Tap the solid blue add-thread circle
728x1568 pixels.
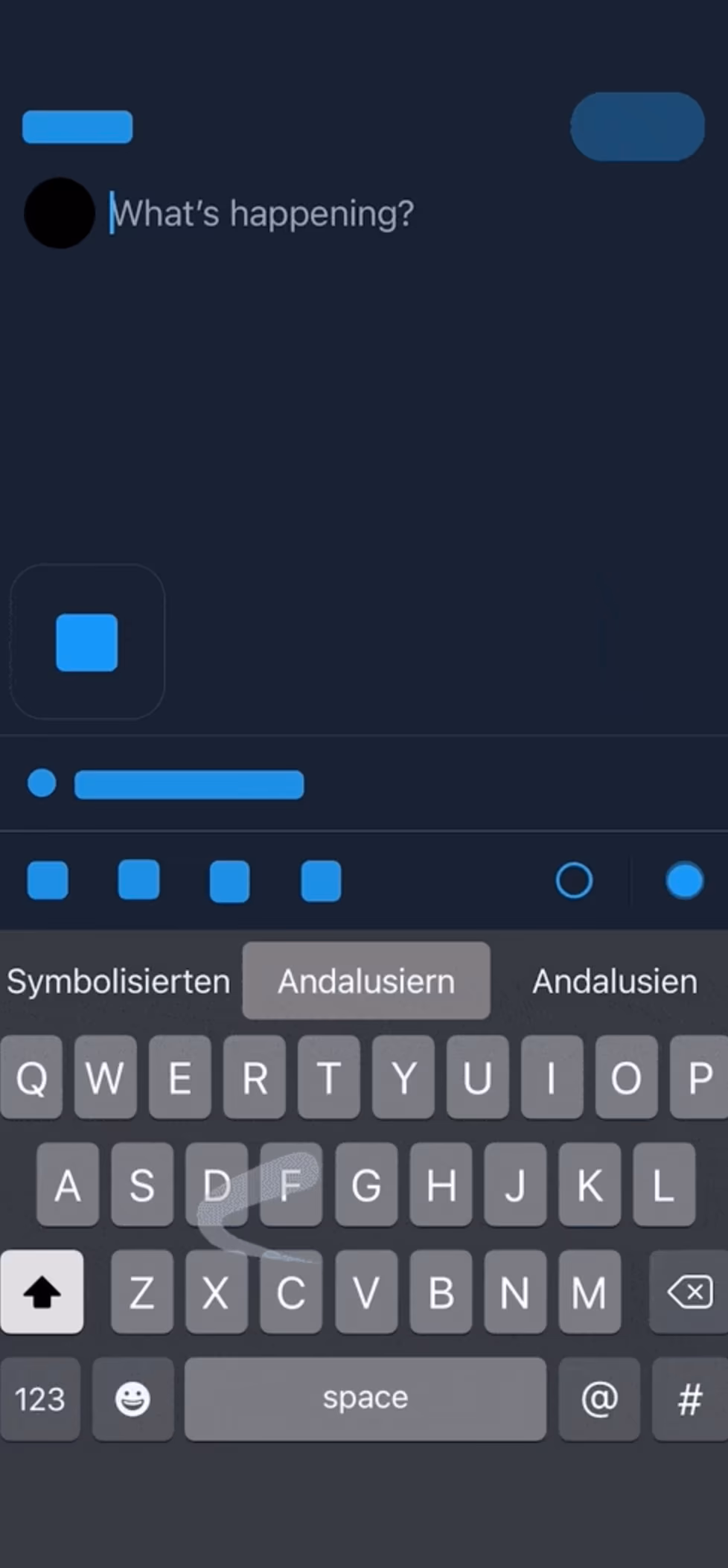pyautogui.click(x=684, y=882)
